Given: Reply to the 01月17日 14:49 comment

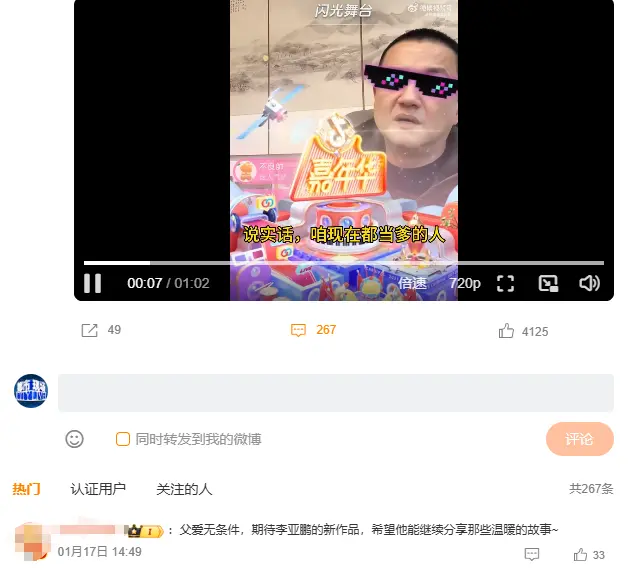Looking at the screenshot, I should coord(532,554).
